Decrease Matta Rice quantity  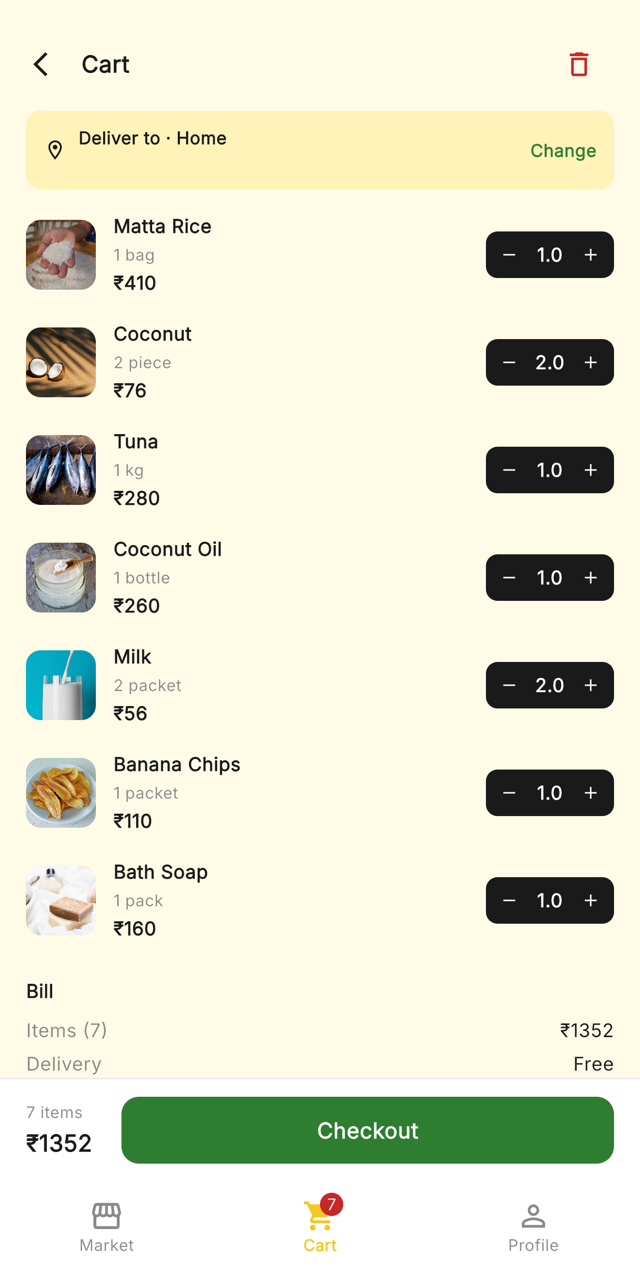coord(509,255)
